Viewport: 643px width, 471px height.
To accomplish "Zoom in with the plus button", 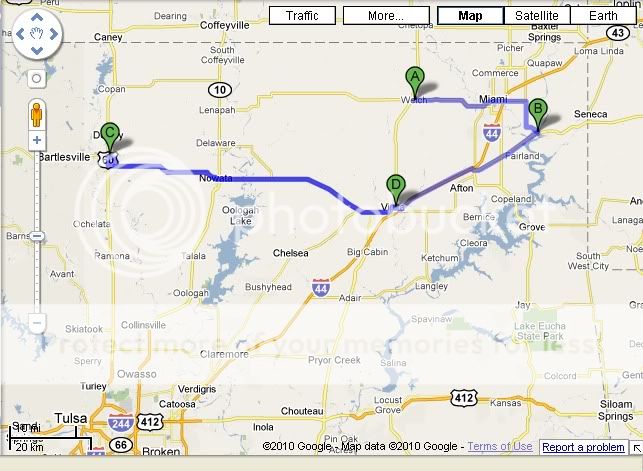I will (x=36, y=142).
